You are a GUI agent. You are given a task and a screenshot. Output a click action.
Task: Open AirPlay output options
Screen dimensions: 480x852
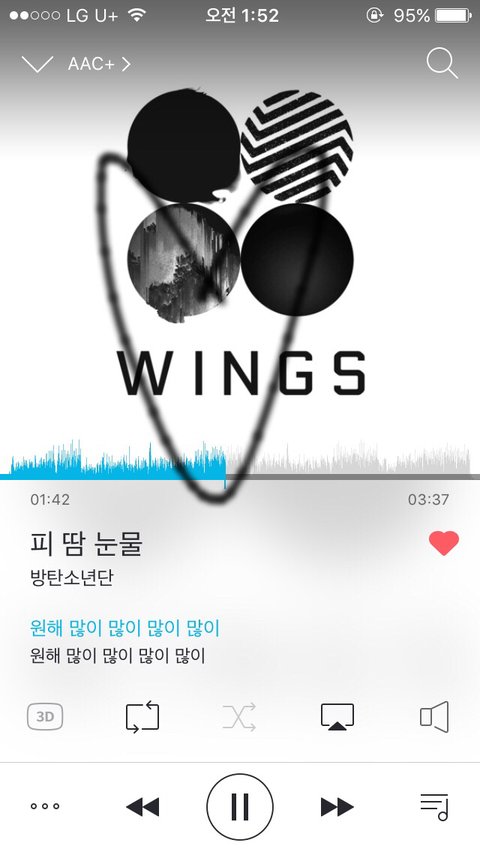[x=337, y=717]
